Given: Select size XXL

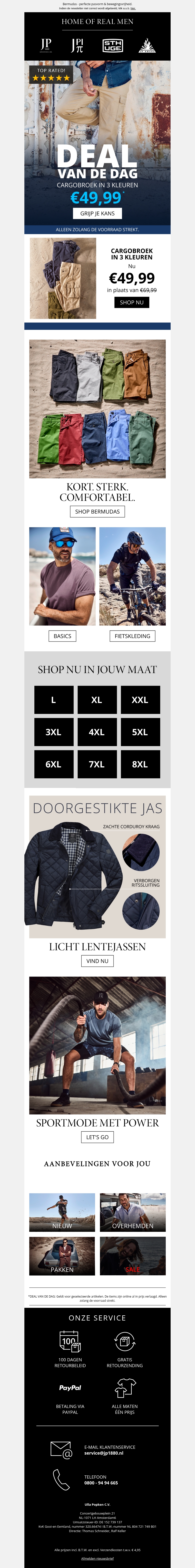Looking at the screenshot, I should coord(140,700).
